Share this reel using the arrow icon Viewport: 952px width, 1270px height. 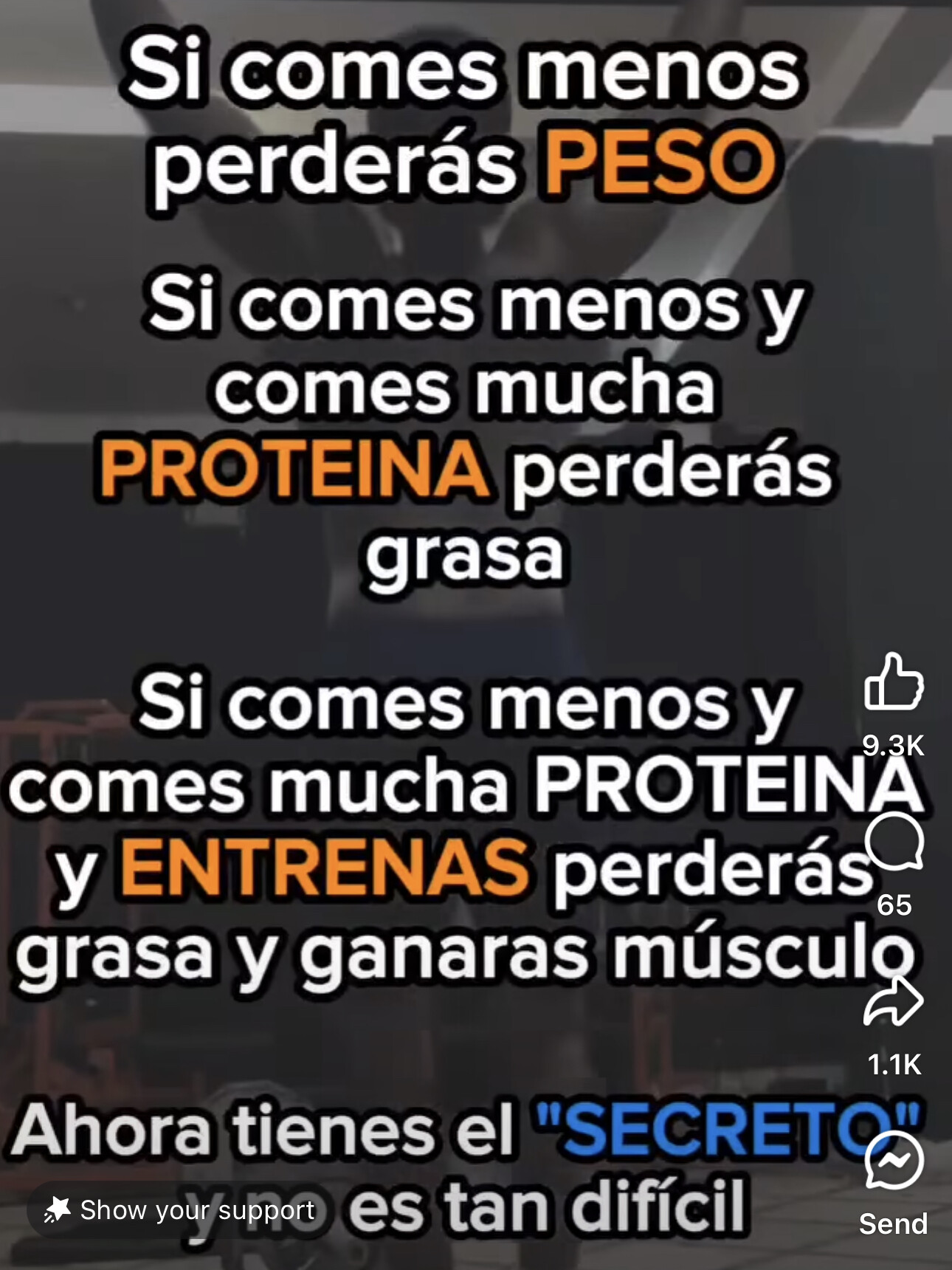(893, 1002)
